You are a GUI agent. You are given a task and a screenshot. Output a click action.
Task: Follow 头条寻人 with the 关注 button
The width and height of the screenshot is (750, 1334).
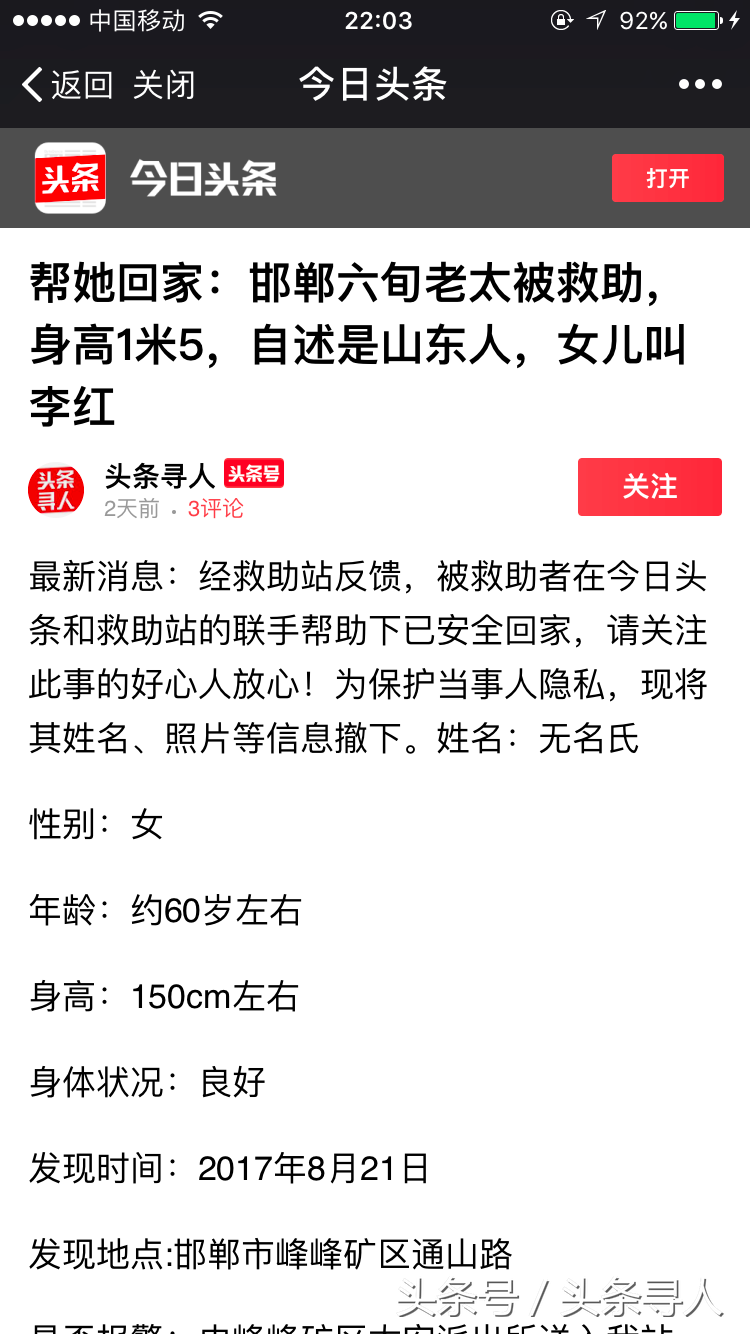click(x=649, y=487)
